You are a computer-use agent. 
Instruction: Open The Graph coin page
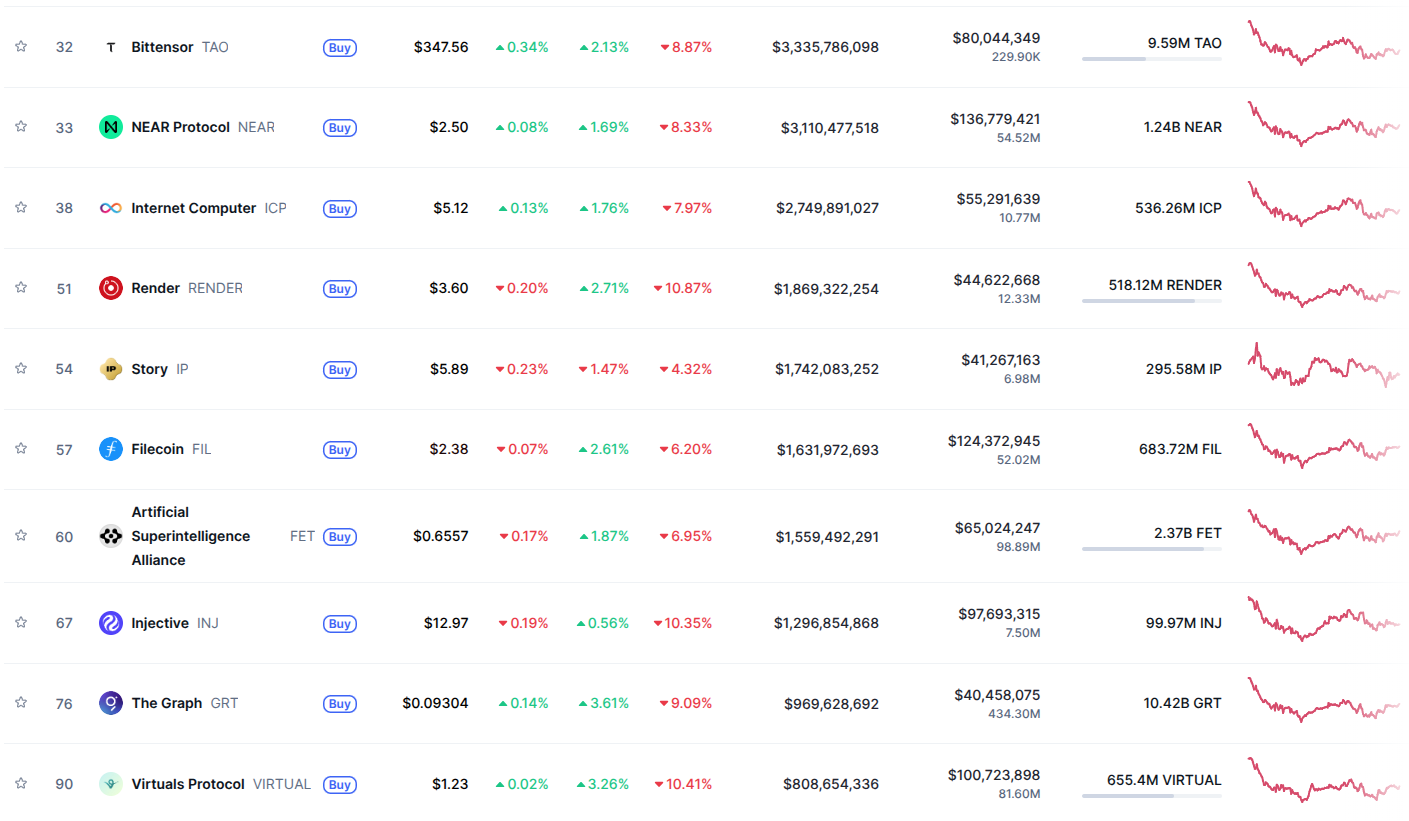point(166,703)
